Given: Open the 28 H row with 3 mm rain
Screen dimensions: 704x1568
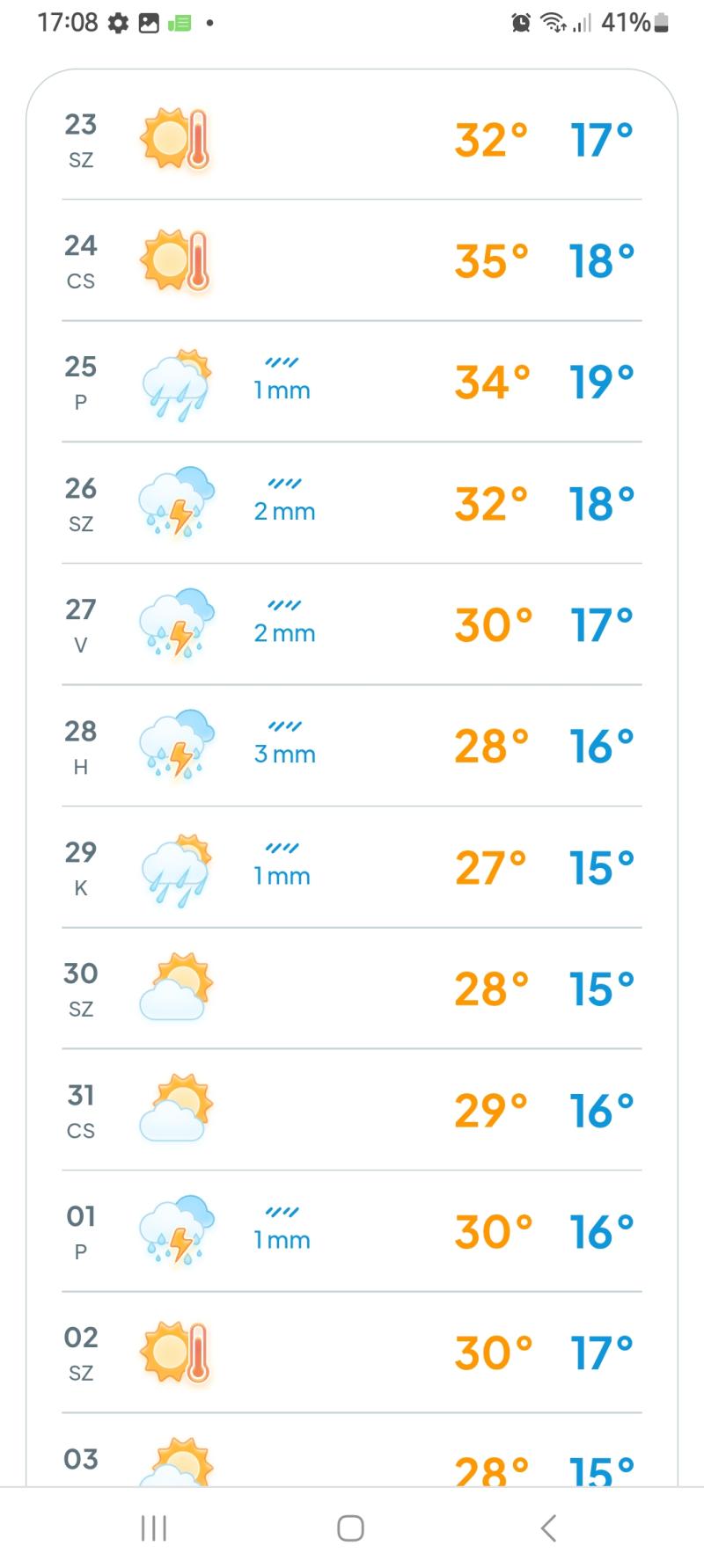Looking at the screenshot, I should pos(352,746).
